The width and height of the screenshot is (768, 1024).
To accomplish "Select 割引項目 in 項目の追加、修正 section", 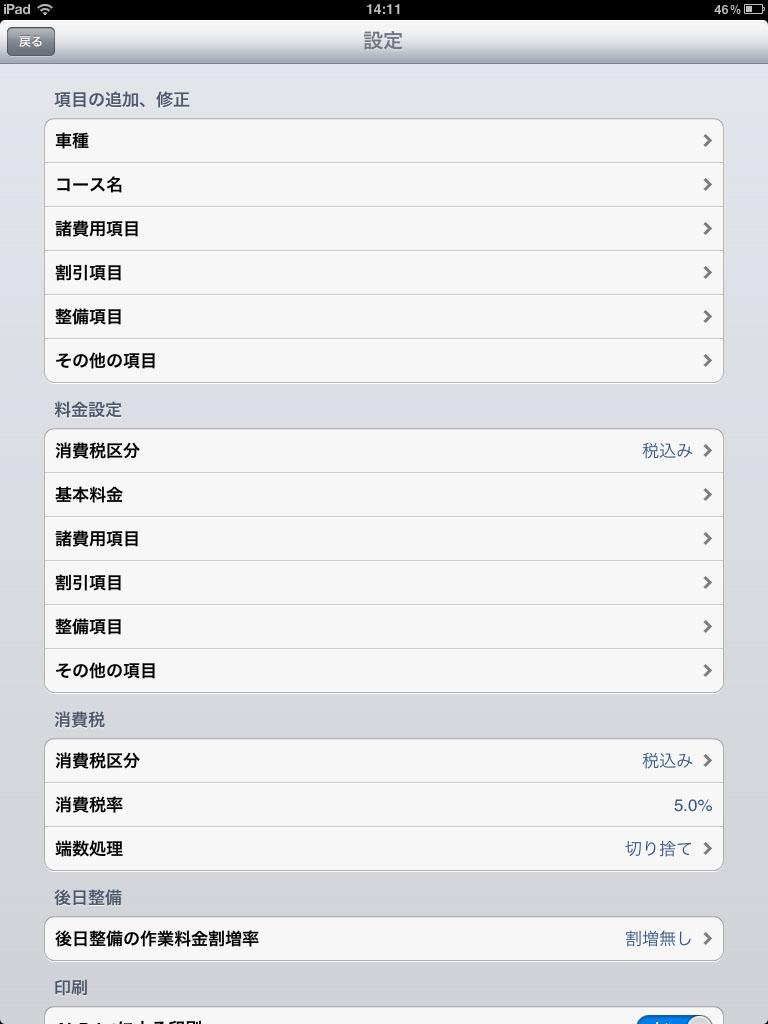I will tap(383, 273).
